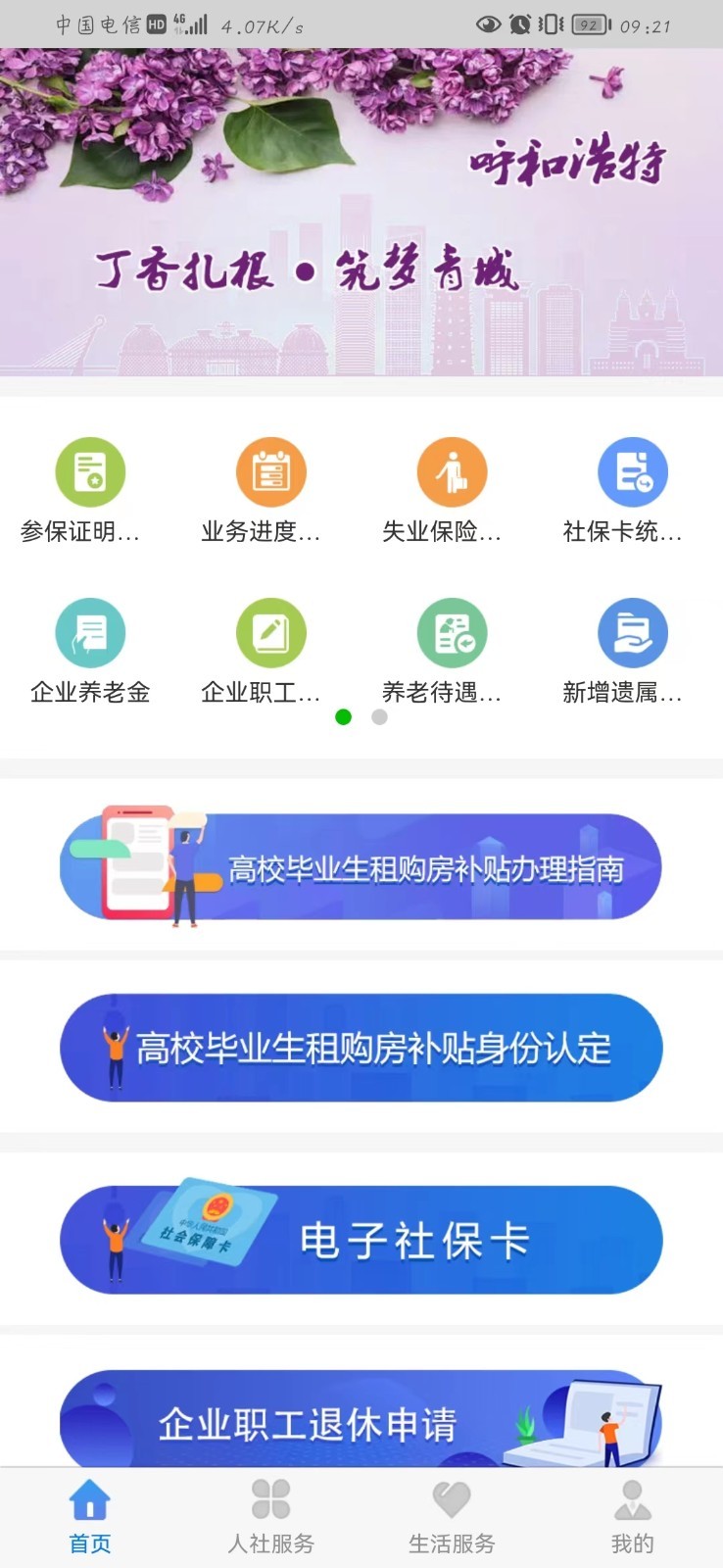Tap the 首页 home tab

pos(90,1517)
